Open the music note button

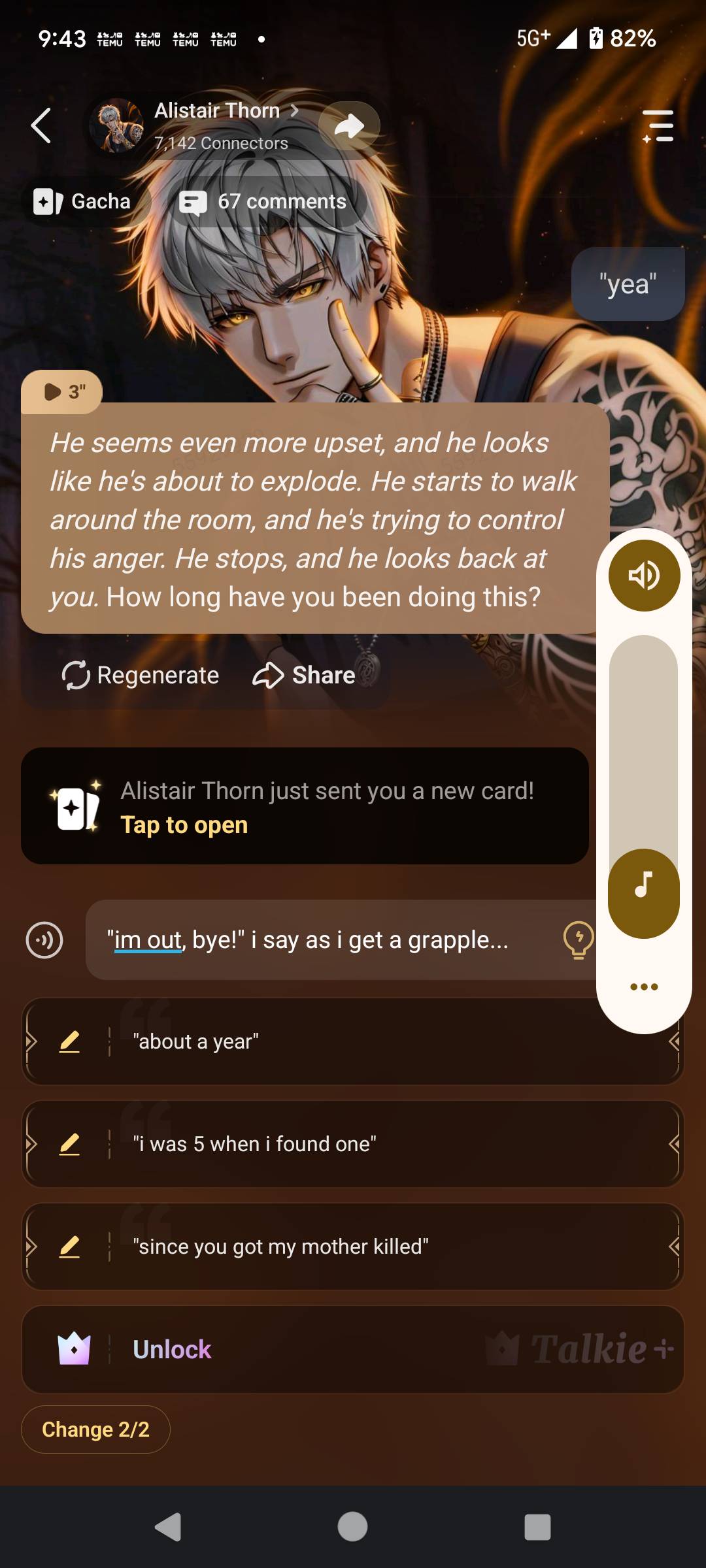pos(644,885)
